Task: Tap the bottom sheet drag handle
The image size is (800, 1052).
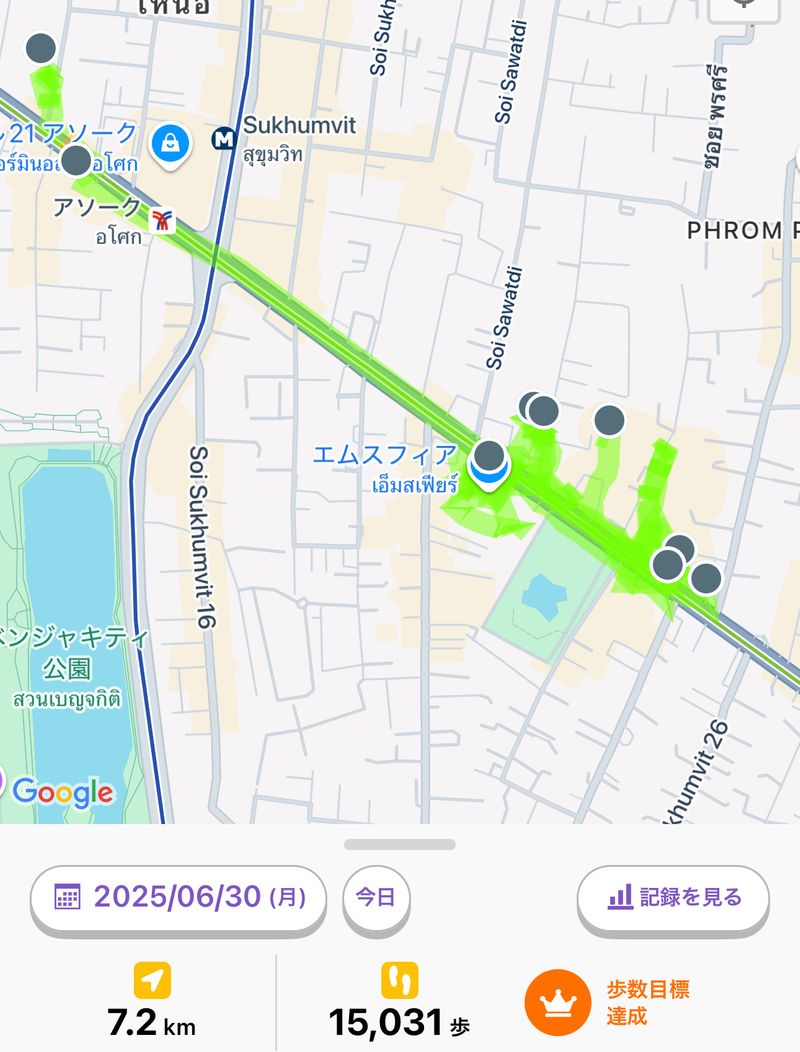Action: [400, 844]
